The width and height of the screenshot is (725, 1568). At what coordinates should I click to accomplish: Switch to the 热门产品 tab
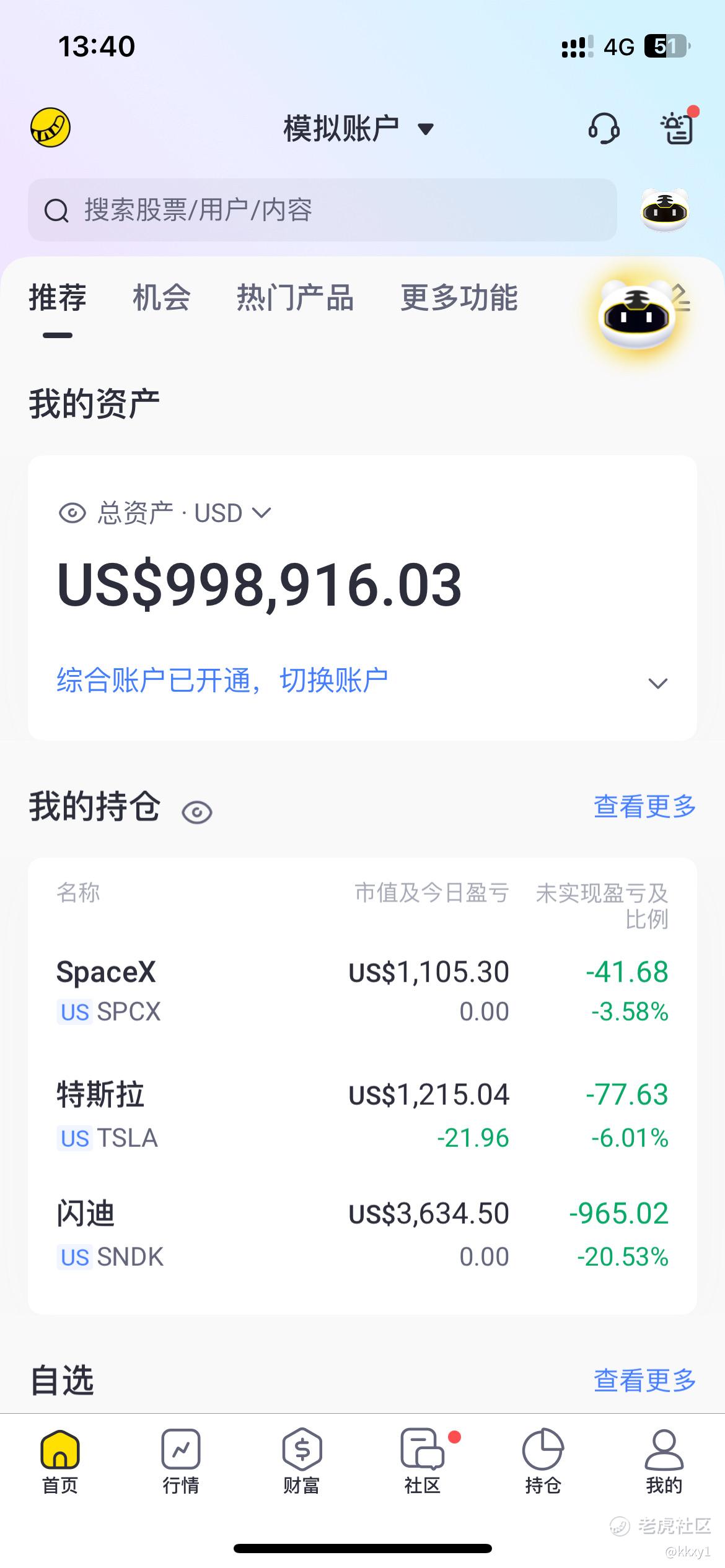(x=295, y=298)
